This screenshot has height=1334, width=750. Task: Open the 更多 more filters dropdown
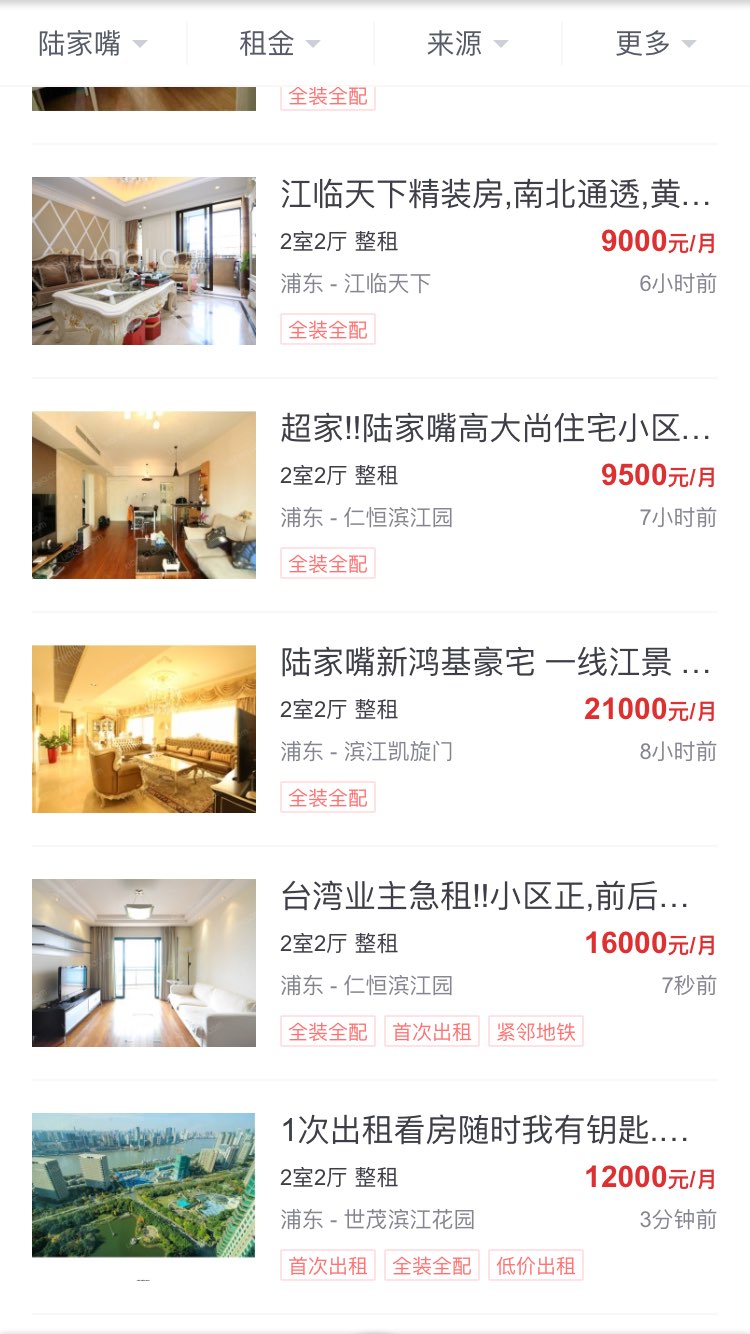pos(655,44)
